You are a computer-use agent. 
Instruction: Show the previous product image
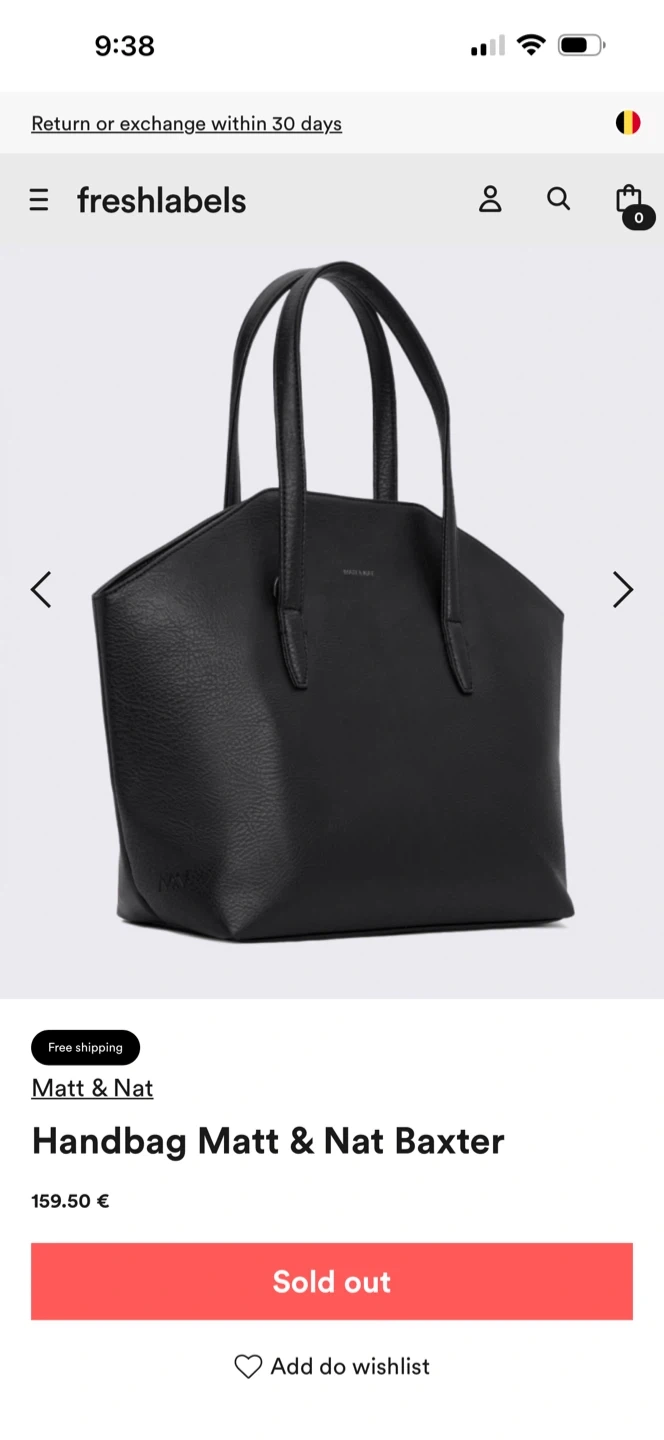point(41,590)
